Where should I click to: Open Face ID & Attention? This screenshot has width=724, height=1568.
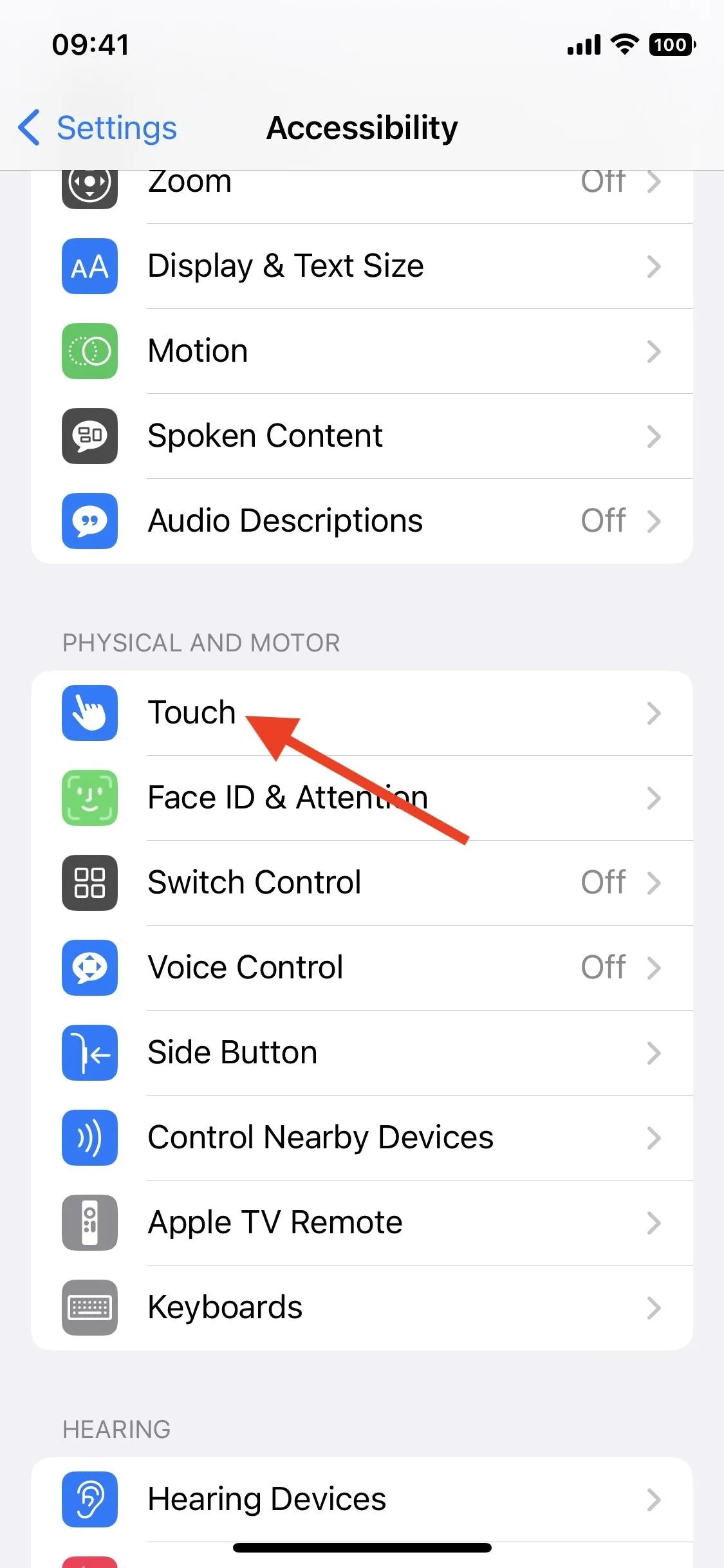[362, 798]
